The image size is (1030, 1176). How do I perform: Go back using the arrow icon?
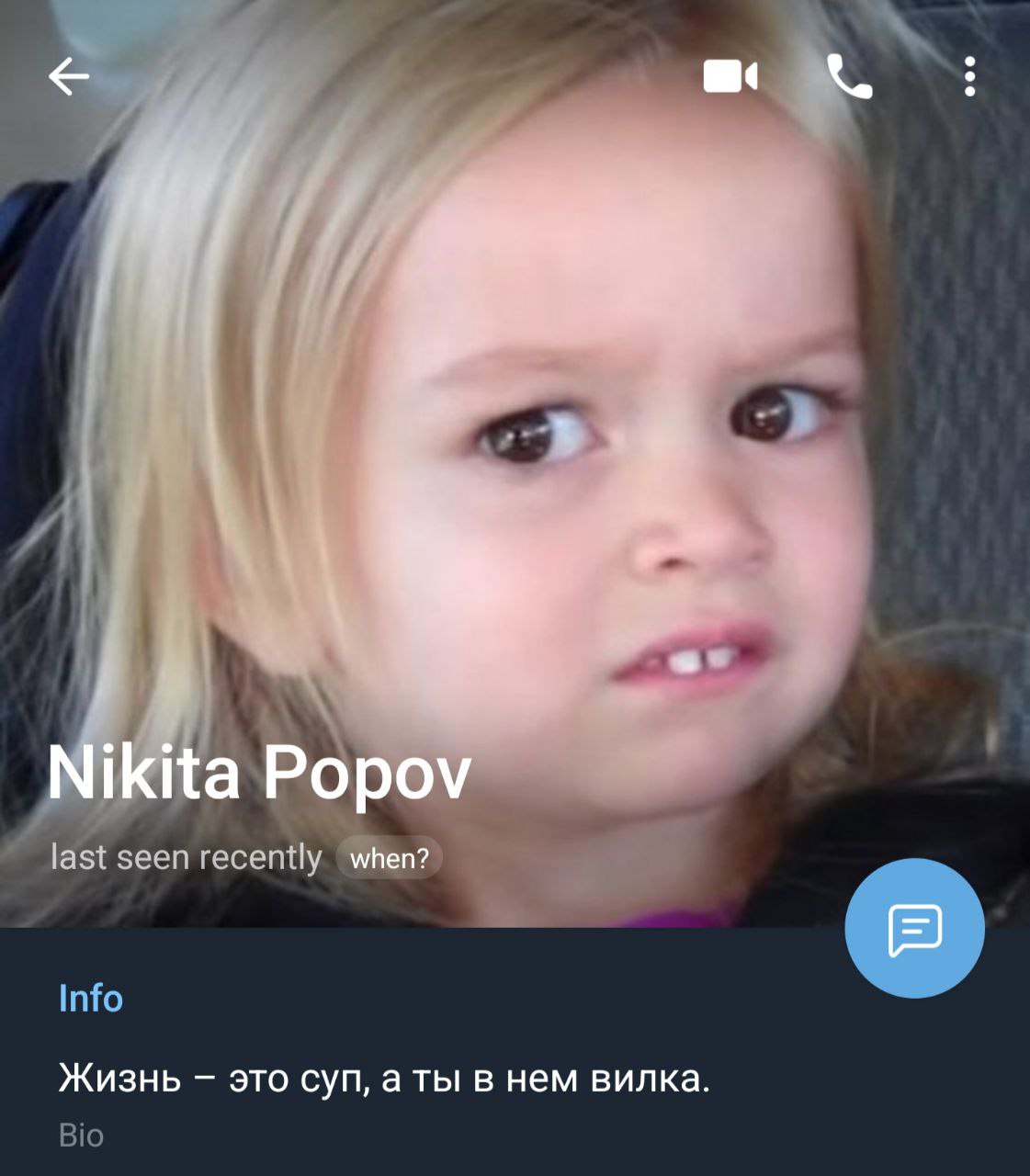(69, 76)
